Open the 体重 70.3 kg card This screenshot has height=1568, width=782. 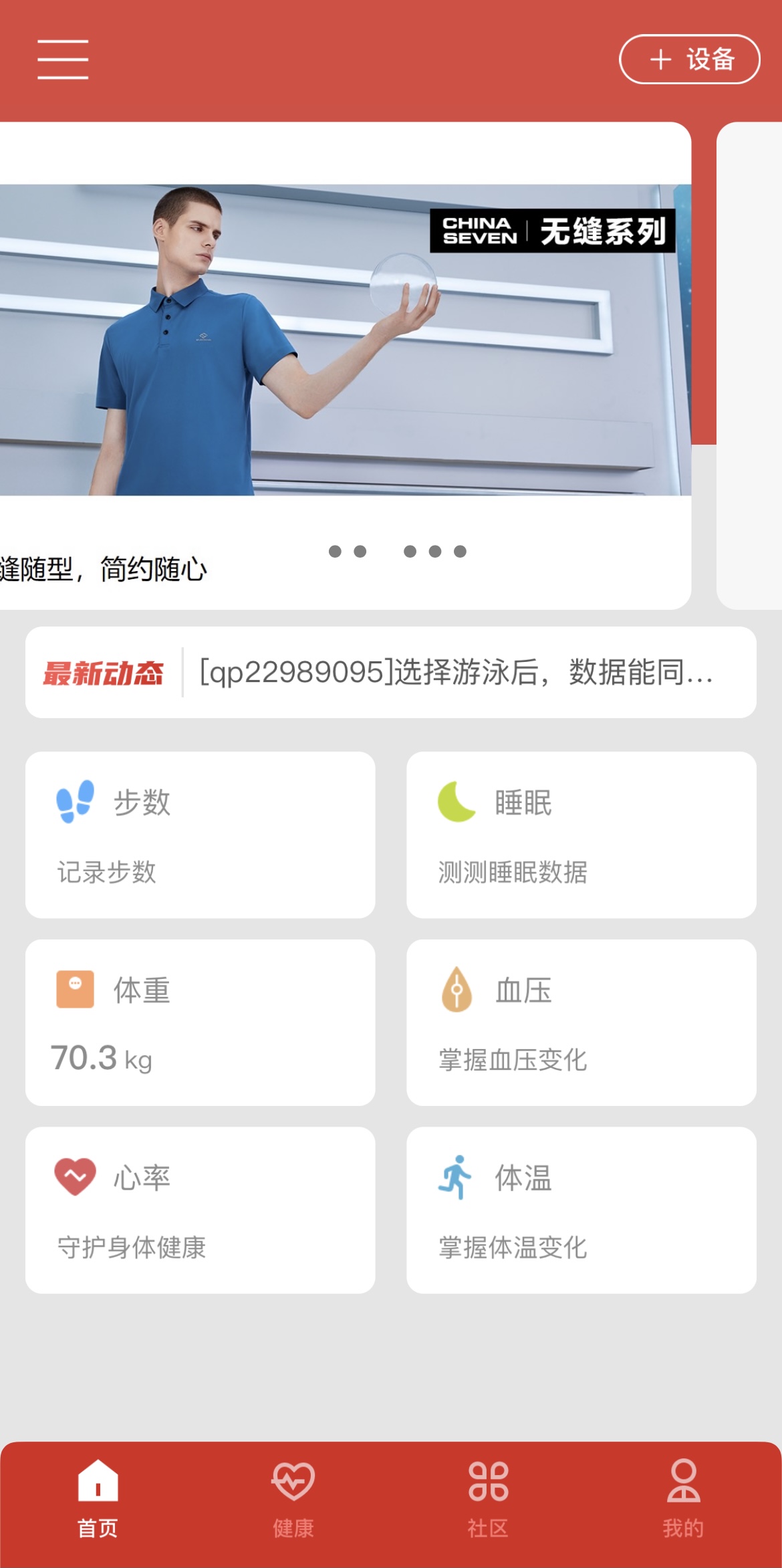click(200, 1022)
